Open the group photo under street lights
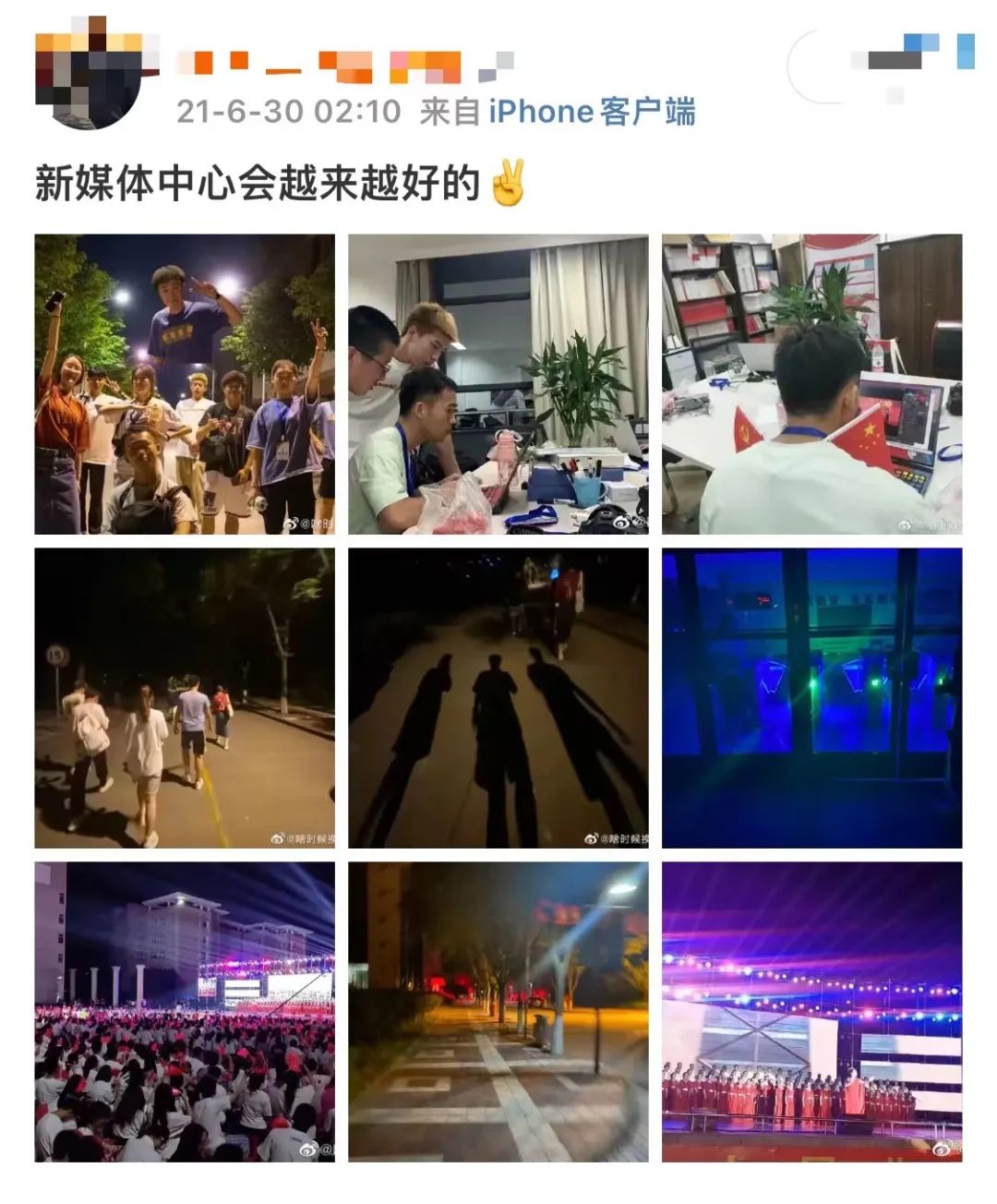Image resolution: width=997 pixels, height=1204 pixels. point(185,384)
